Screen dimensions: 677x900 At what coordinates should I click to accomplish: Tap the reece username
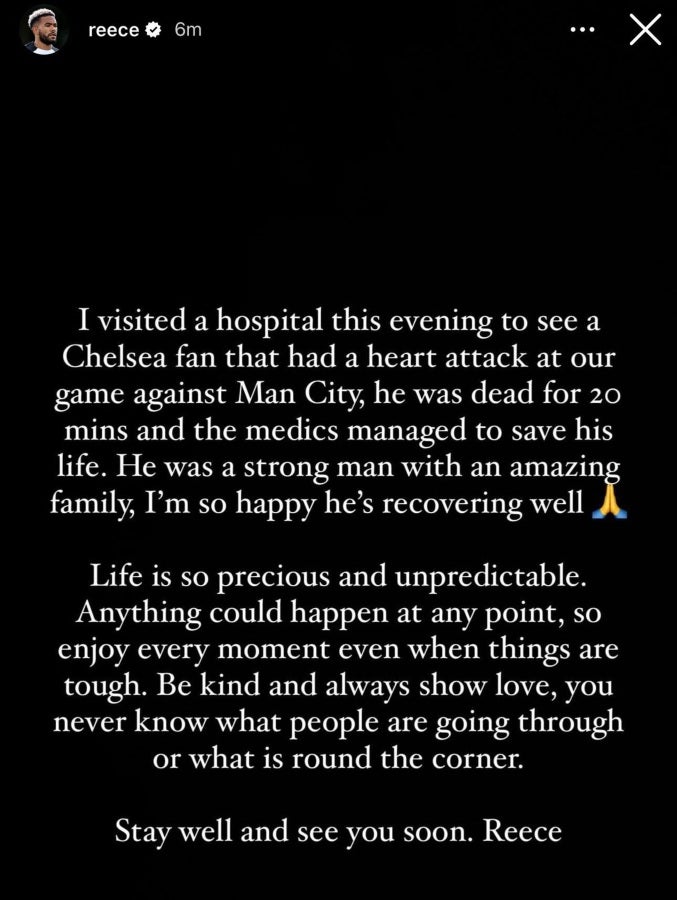pos(112,30)
